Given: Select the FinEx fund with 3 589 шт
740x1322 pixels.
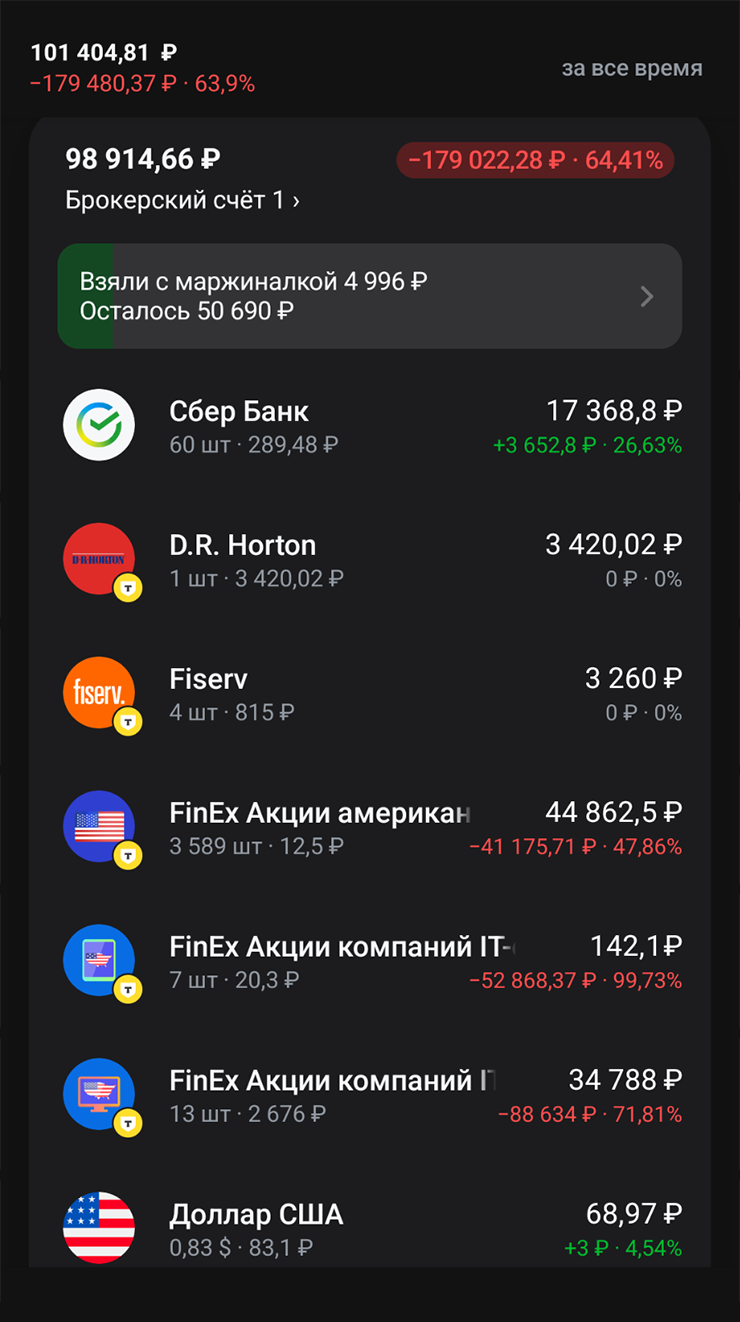Looking at the screenshot, I should [370, 828].
